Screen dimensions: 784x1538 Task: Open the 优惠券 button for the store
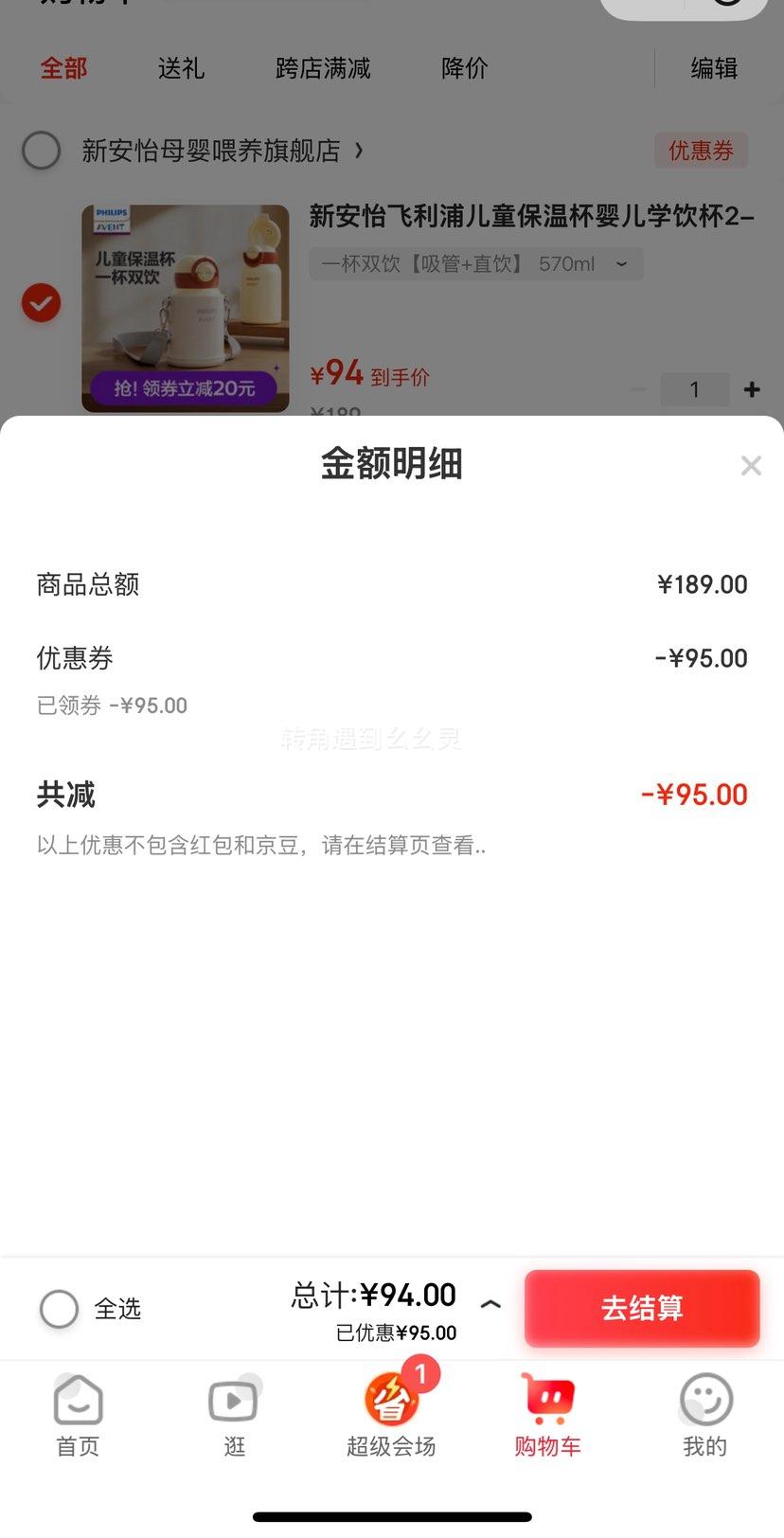pyautogui.click(x=701, y=151)
